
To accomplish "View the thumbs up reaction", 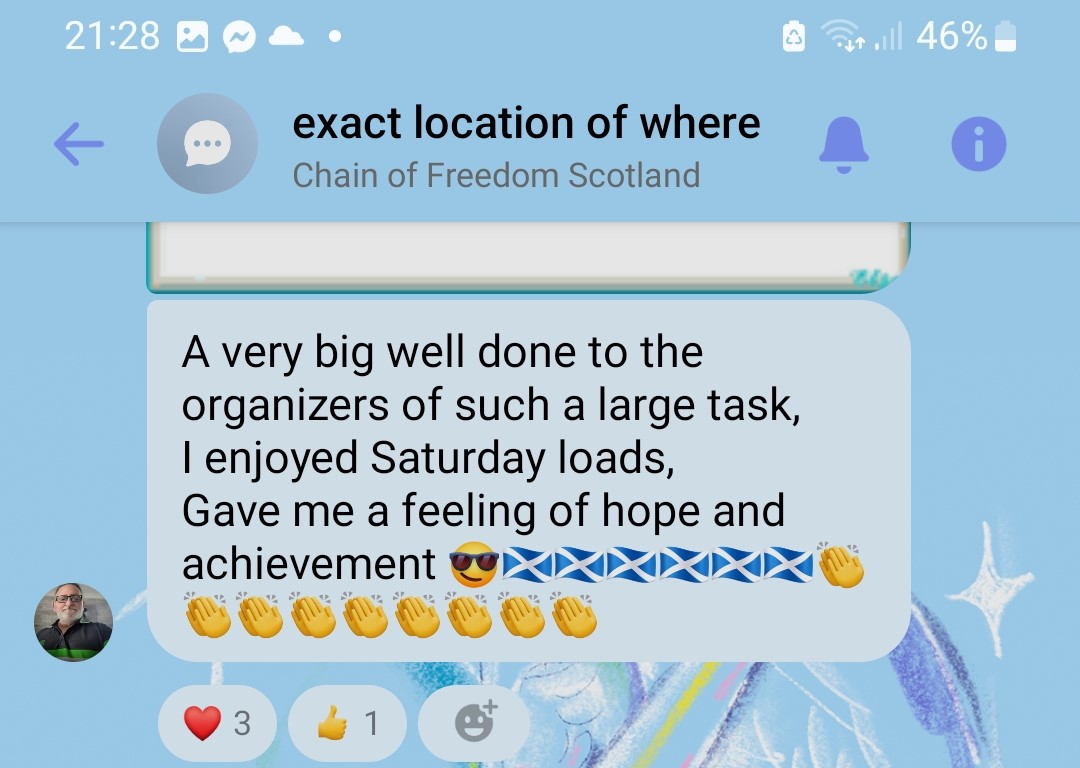I will (347, 723).
